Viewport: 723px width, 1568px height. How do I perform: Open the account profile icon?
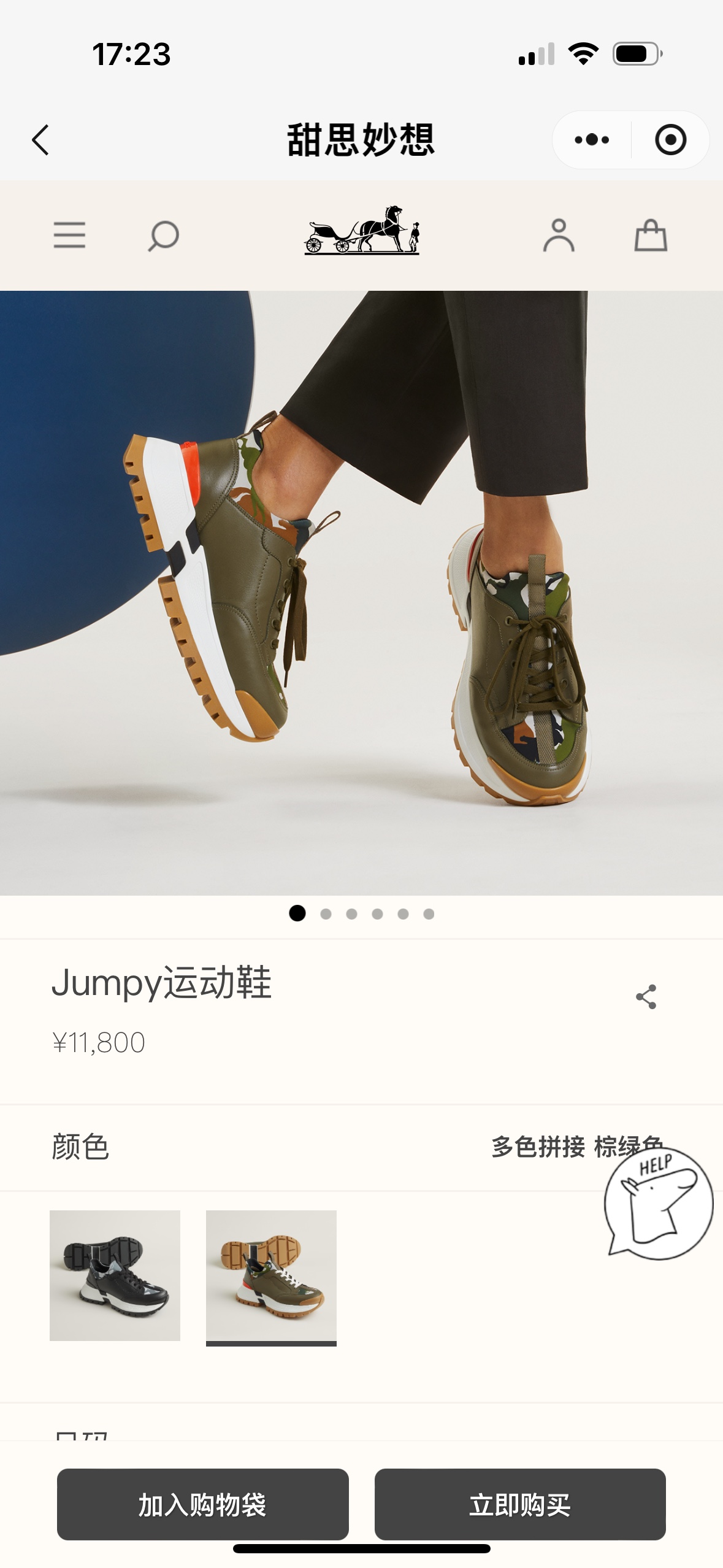pos(559,236)
